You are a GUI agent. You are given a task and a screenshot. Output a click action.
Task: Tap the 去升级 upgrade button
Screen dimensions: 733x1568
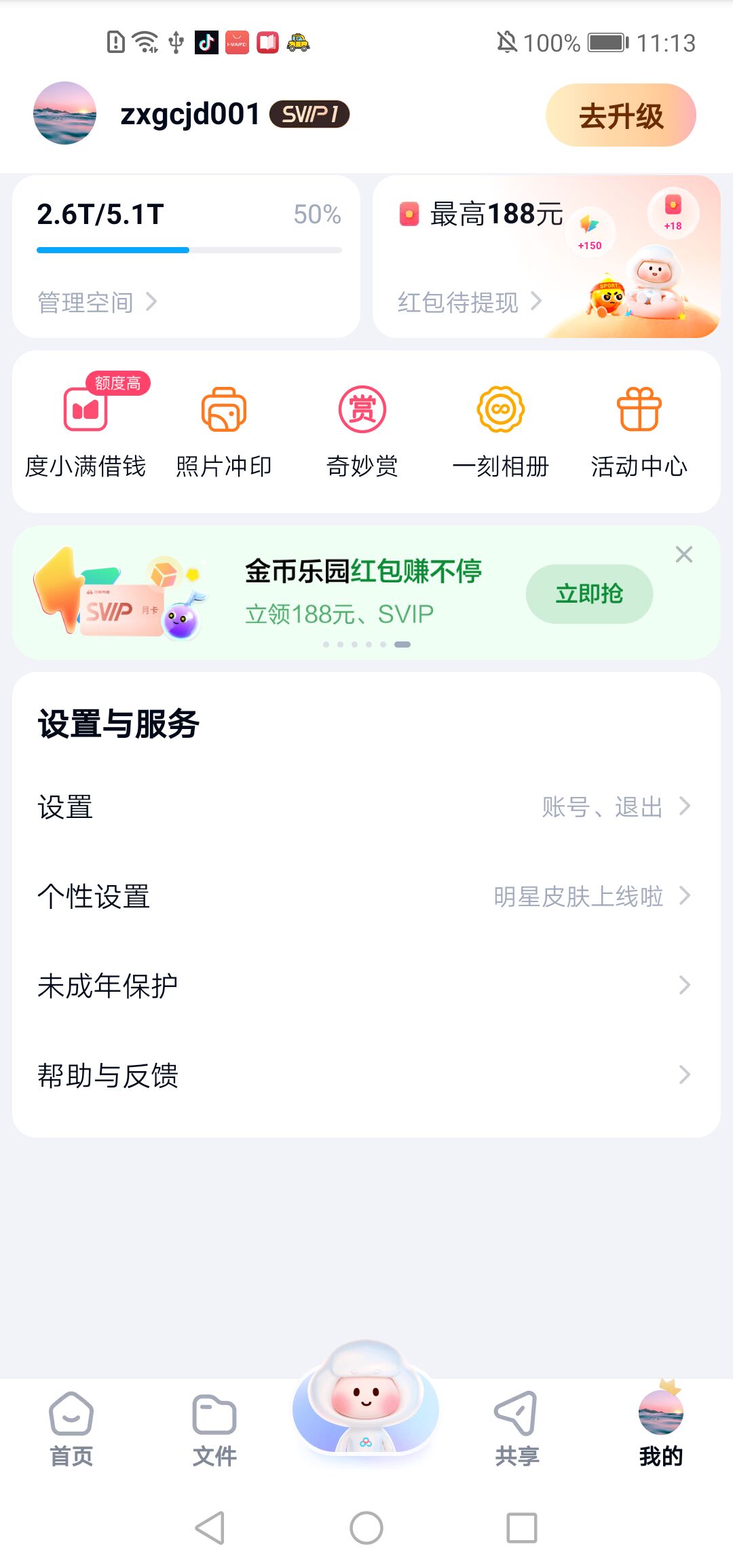(x=620, y=115)
